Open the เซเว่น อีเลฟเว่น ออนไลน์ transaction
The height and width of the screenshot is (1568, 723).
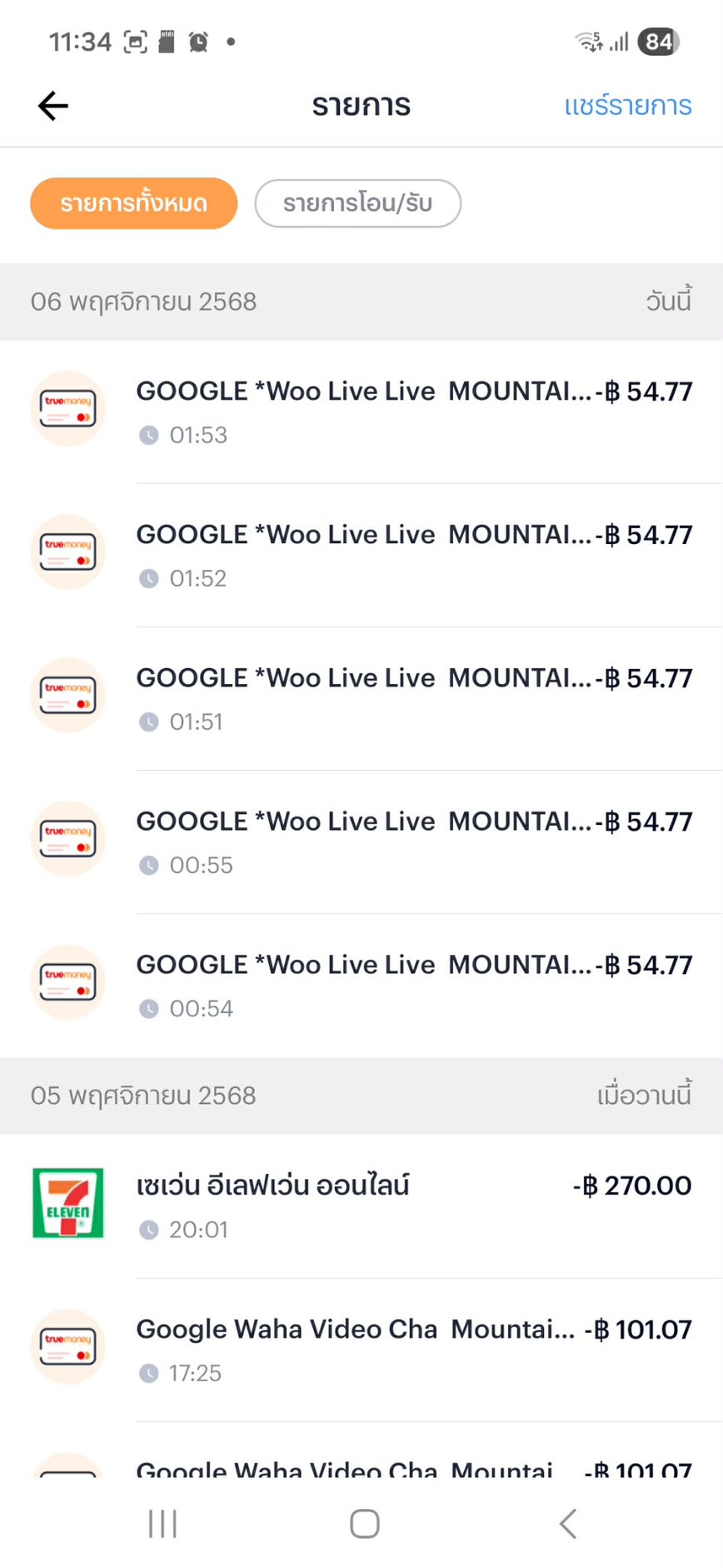point(414,1205)
